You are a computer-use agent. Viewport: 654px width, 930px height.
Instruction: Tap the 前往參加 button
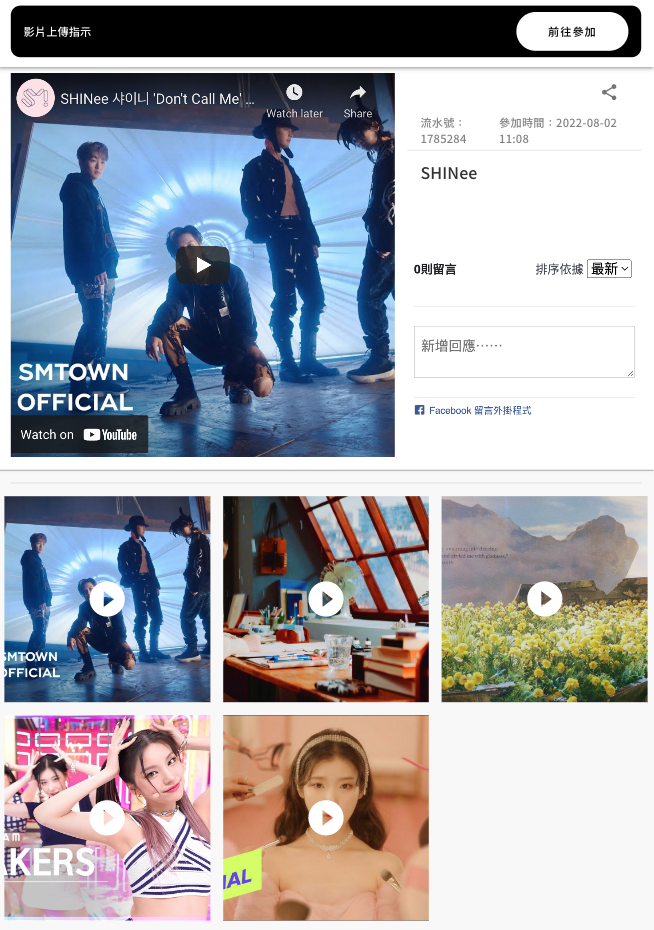click(571, 32)
